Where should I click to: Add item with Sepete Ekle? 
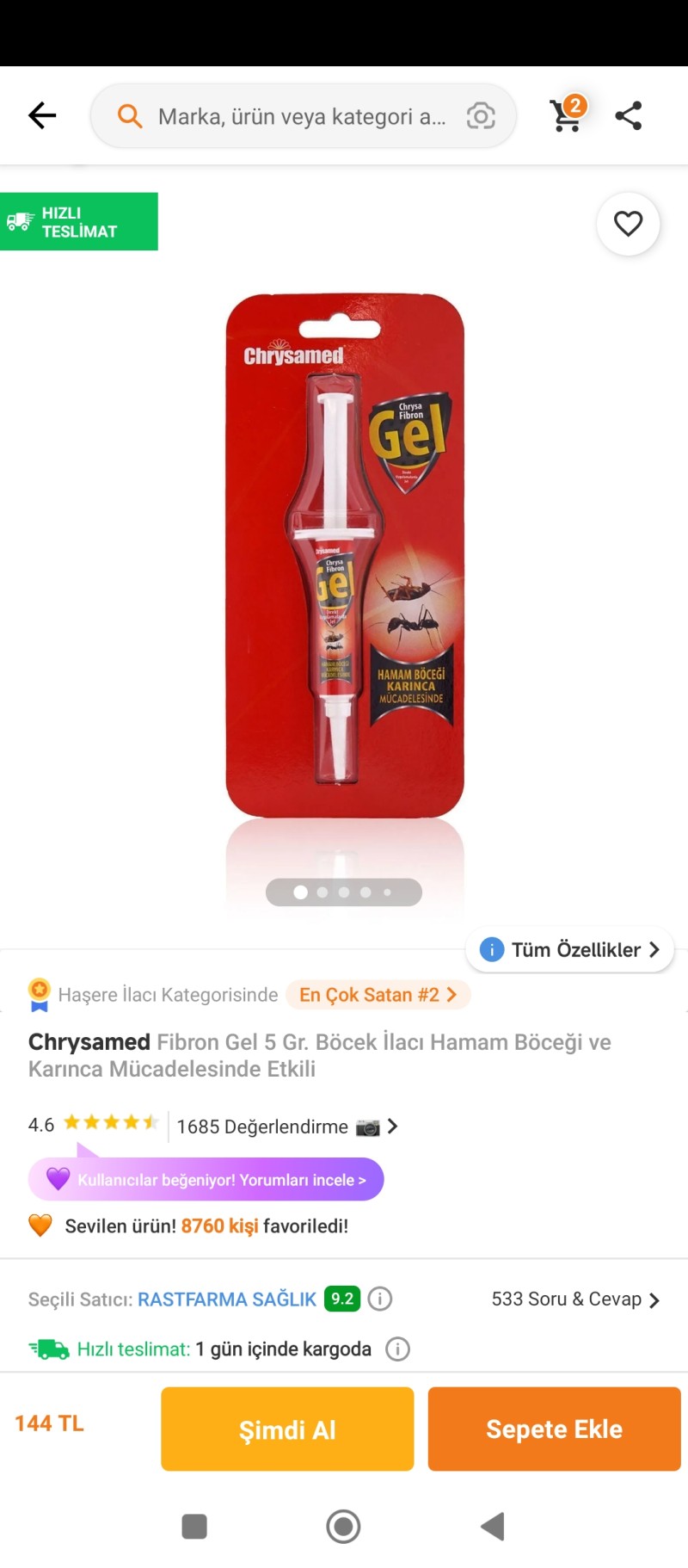click(x=554, y=1429)
